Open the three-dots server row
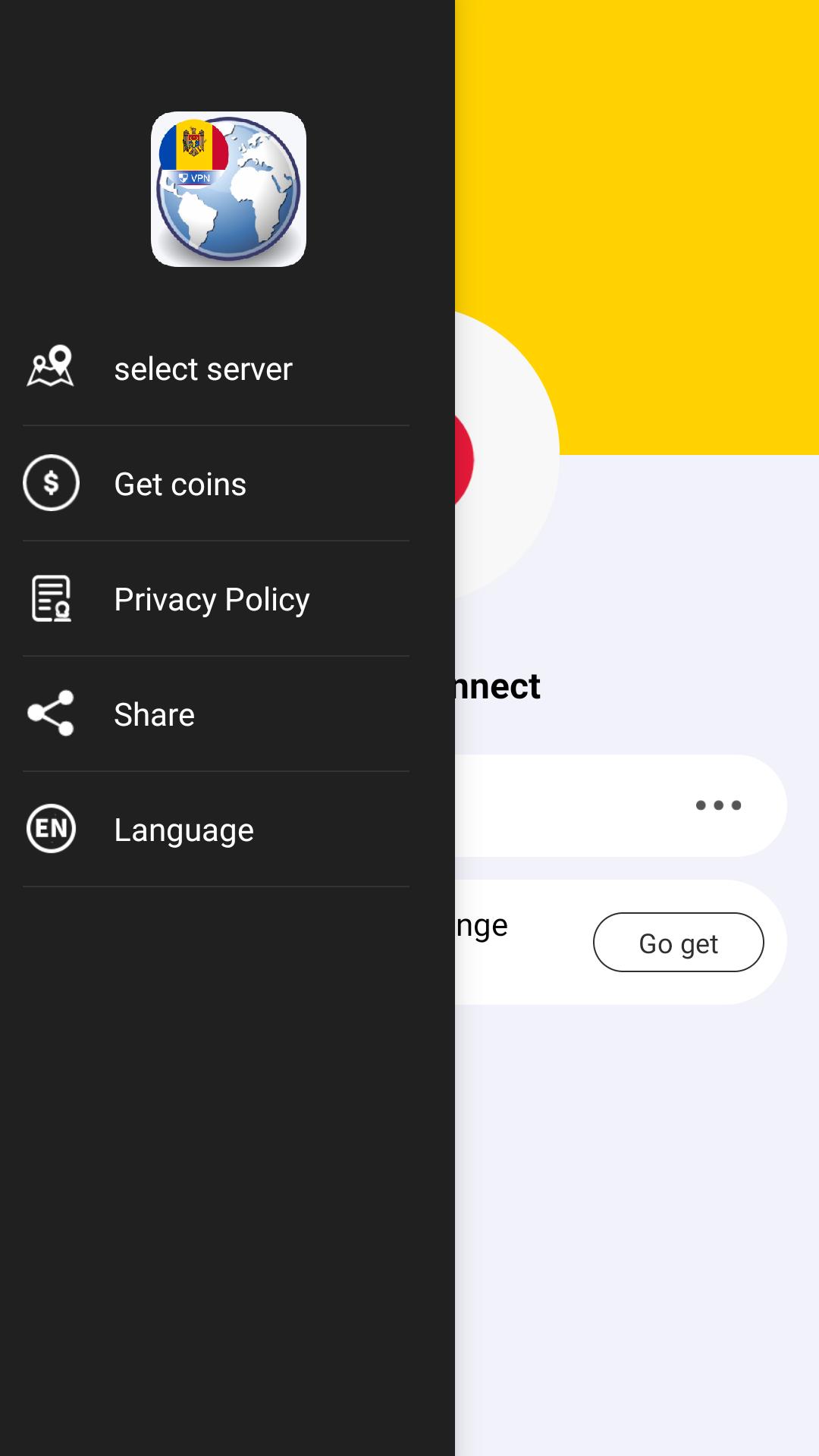 [717, 805]
